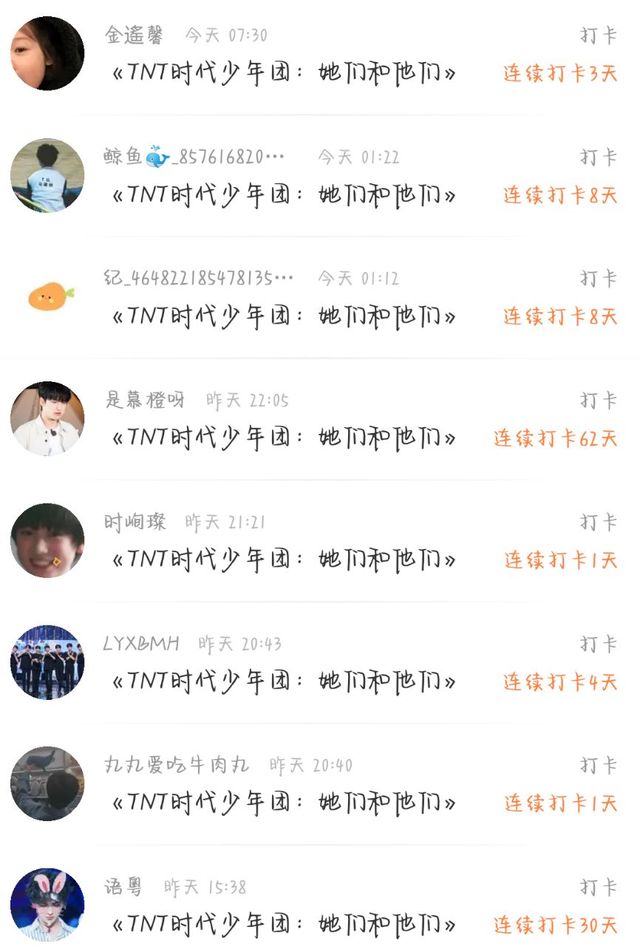View LYXBMH's group photo avatar
The height and width of the screenshot is (946, 640).
(47, 662)
